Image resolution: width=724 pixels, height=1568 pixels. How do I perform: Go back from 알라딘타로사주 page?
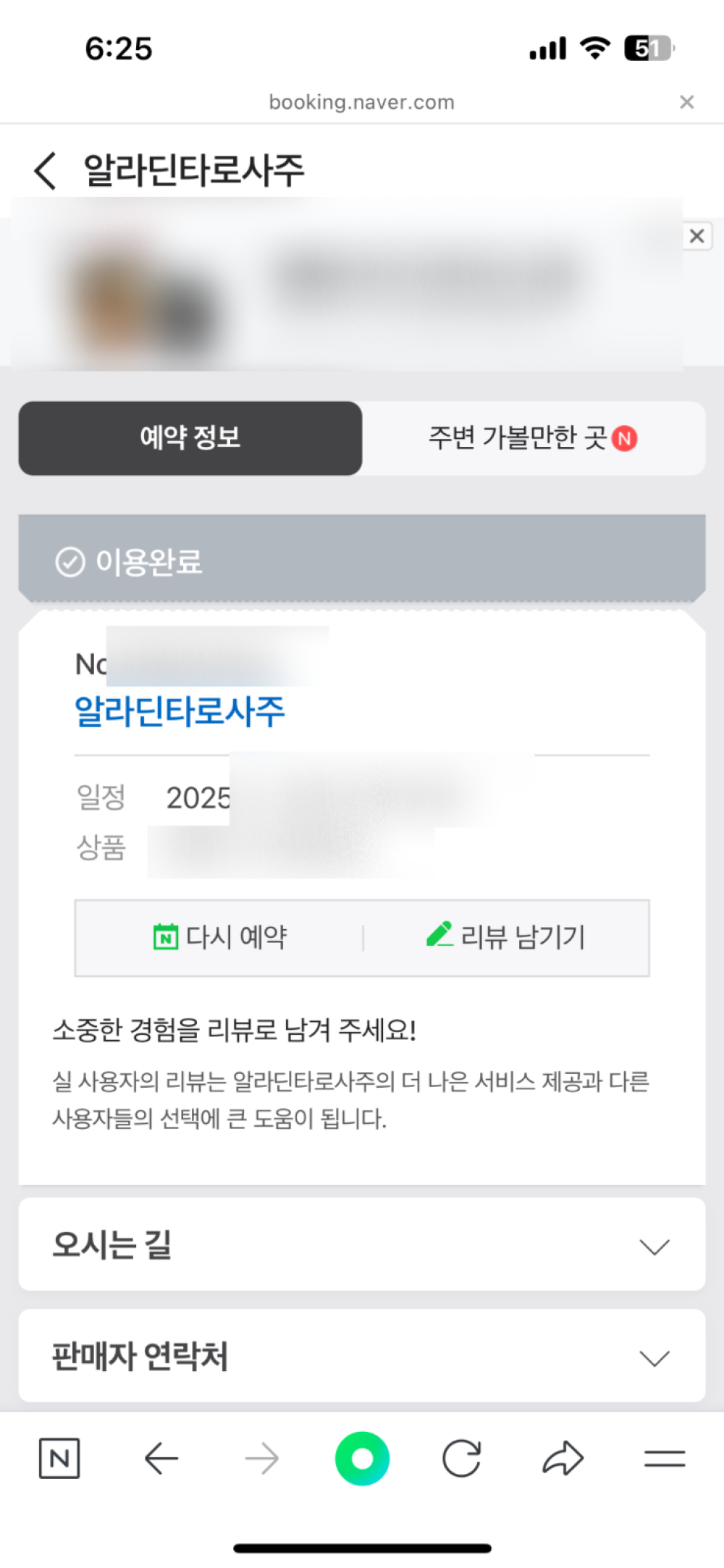(46, 172)
